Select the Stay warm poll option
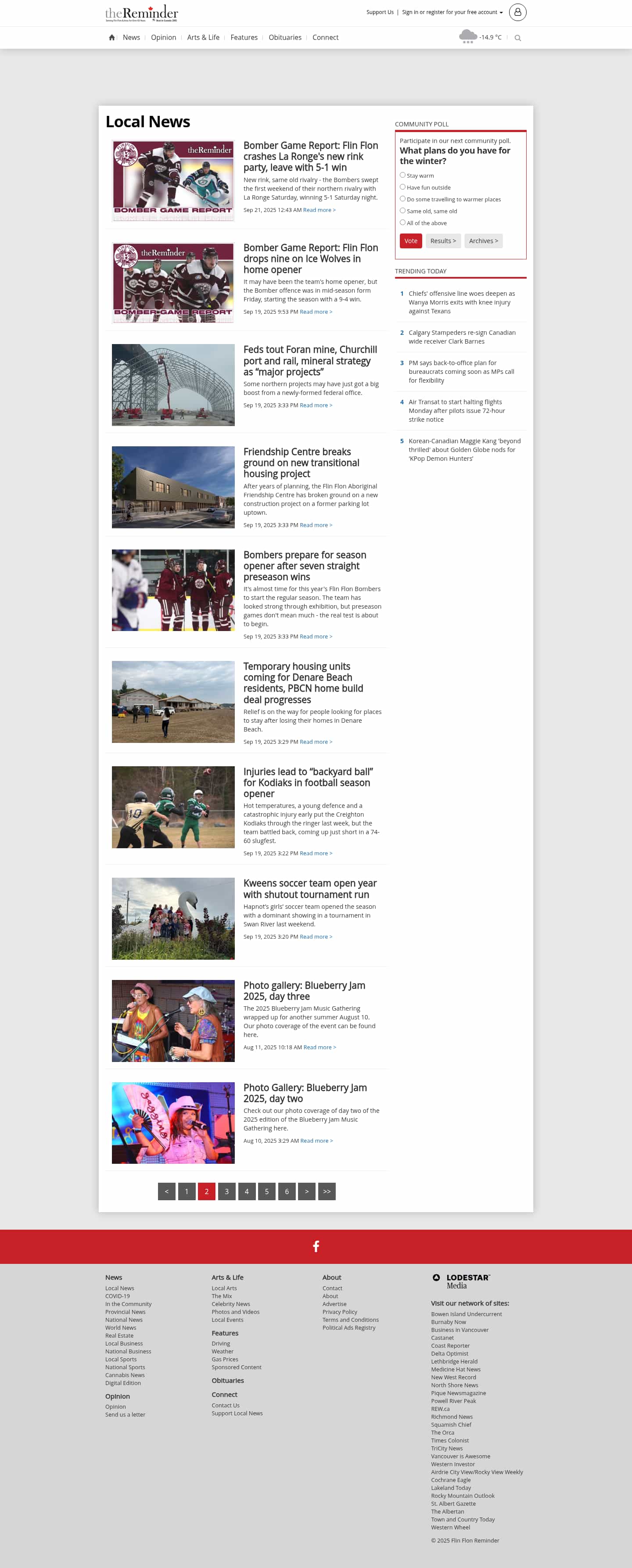The height and width of the screenshot is (1568, 632). click(402, 175)
